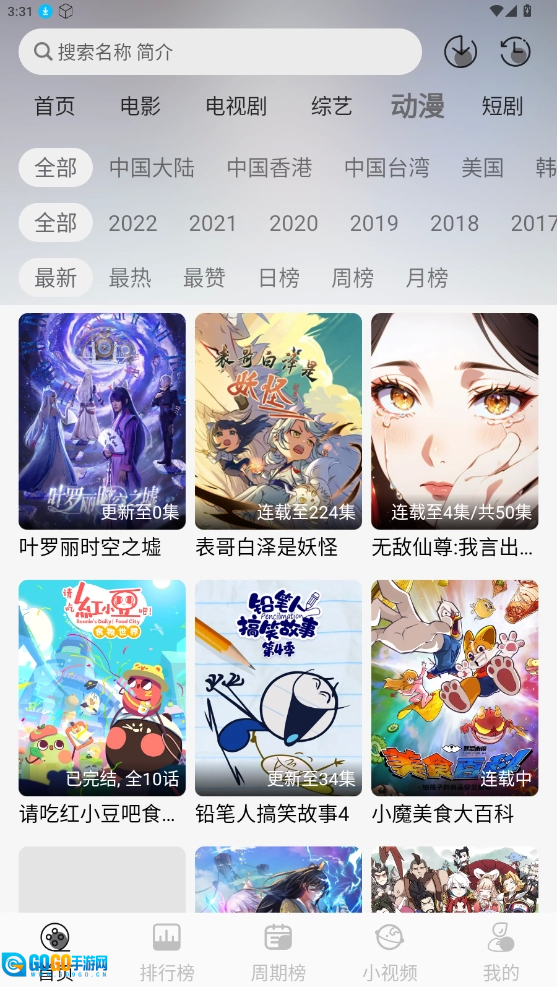
Task: Select the year 2021 filter
Action: [x=213, y=223]
